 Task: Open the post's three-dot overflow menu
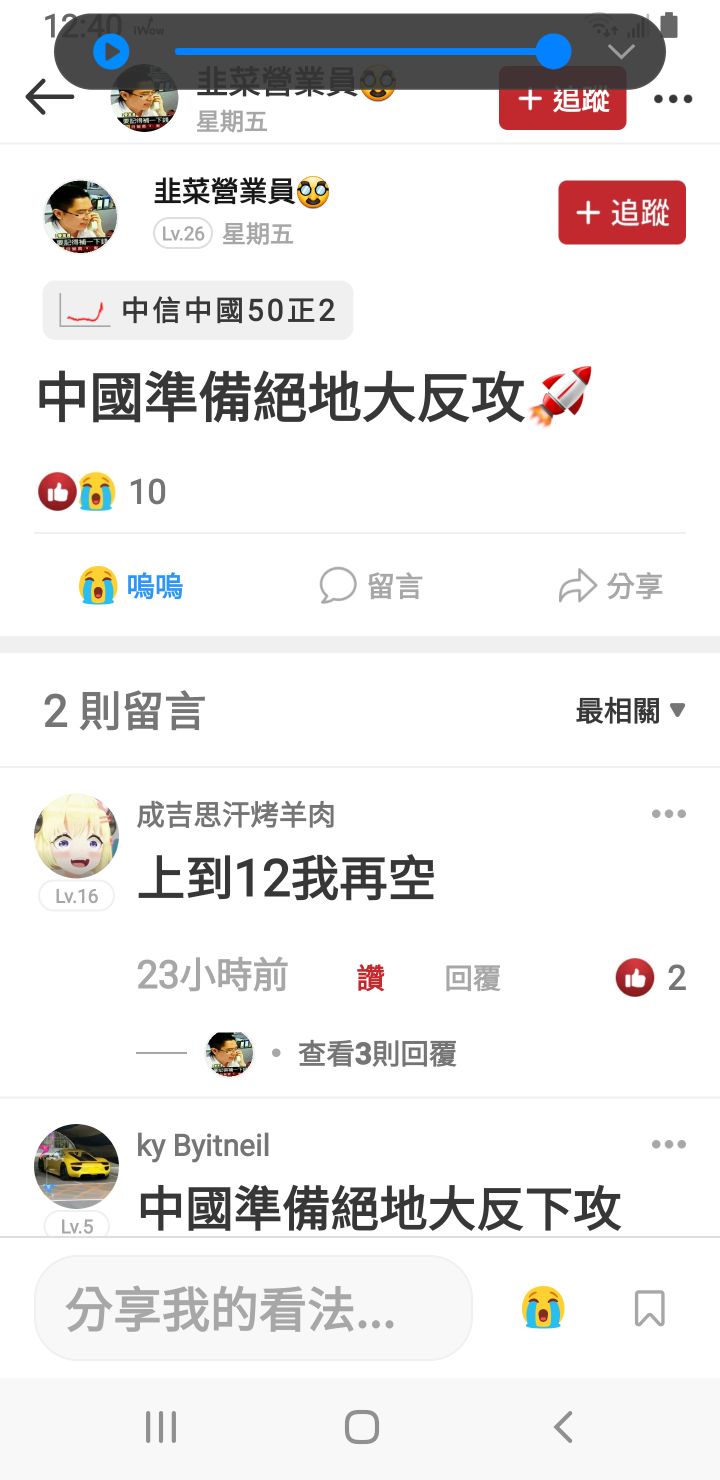point(673,98)
